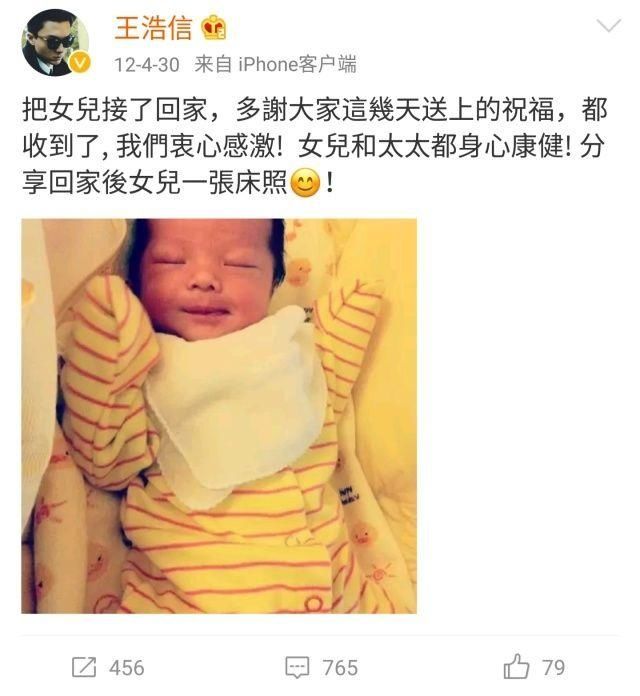Screen dimensions: 640x696
Task: Like the post with 79 likes
Action: [x=534, y=667]
